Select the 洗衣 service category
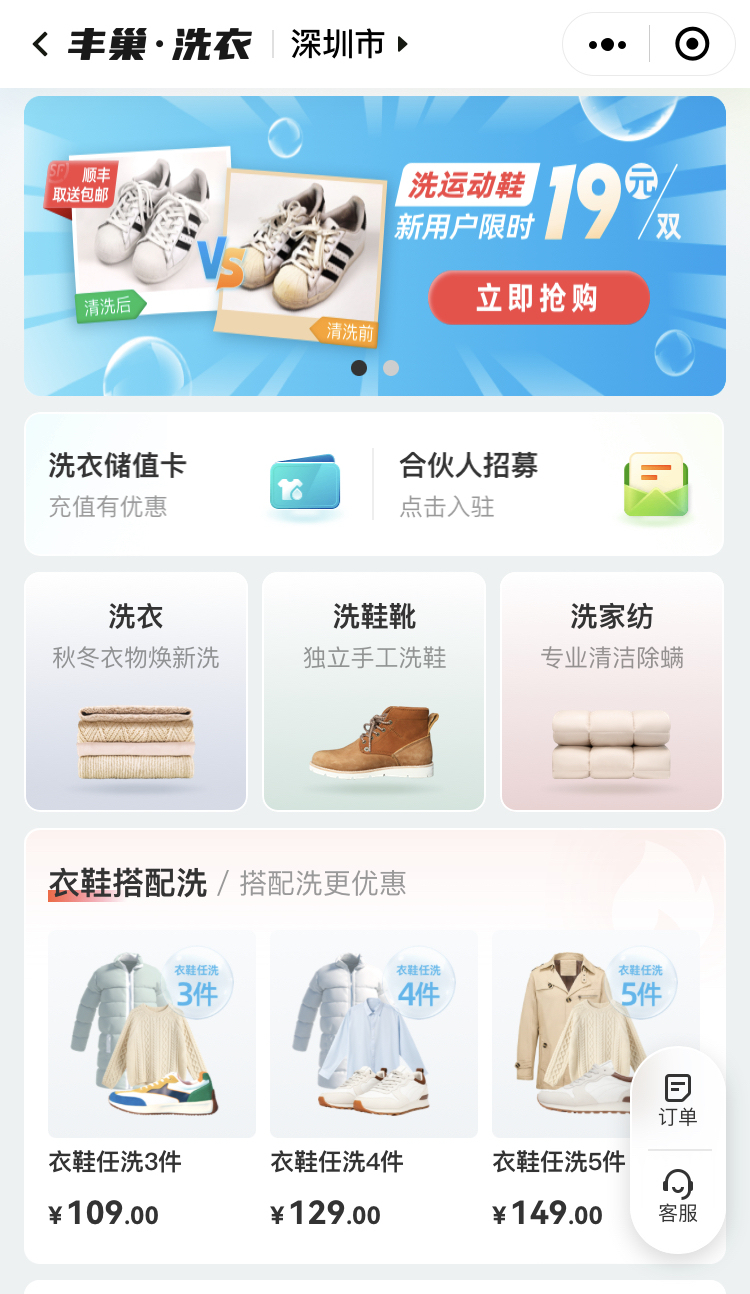Image resolution: width=750 pixels, height=1294 pixels. [x=136, y=691]
